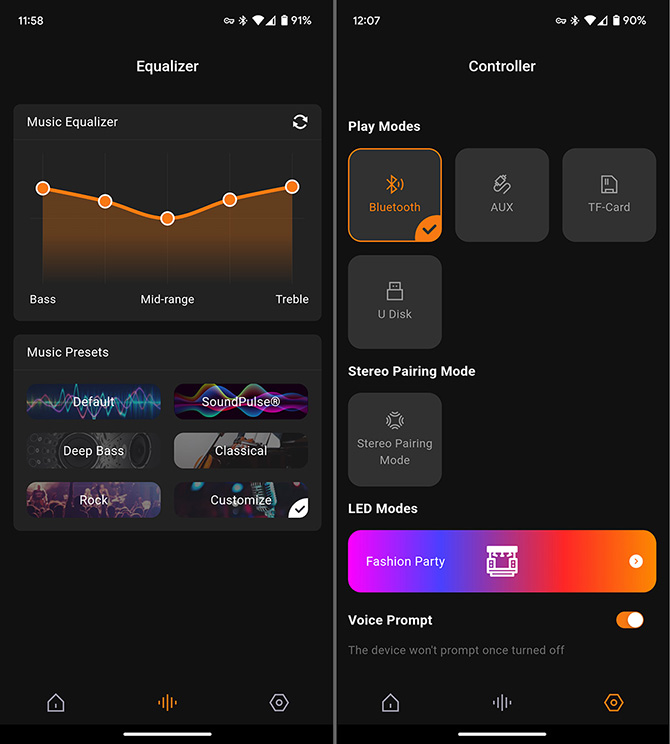Pick the Classical preset
Screen dimensions: 670x744
241,451
